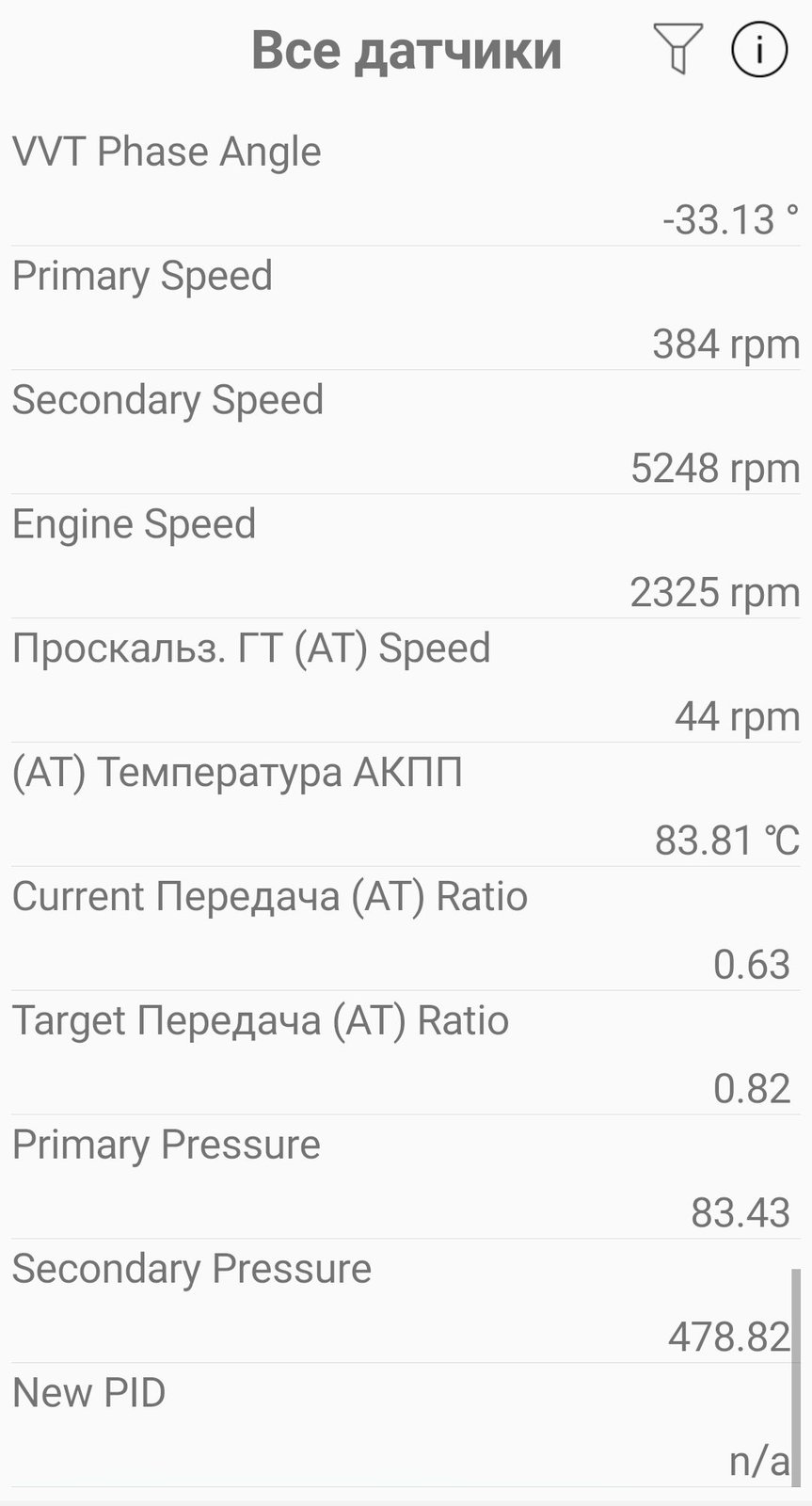Open the info icon in the header

pos(759,49)
